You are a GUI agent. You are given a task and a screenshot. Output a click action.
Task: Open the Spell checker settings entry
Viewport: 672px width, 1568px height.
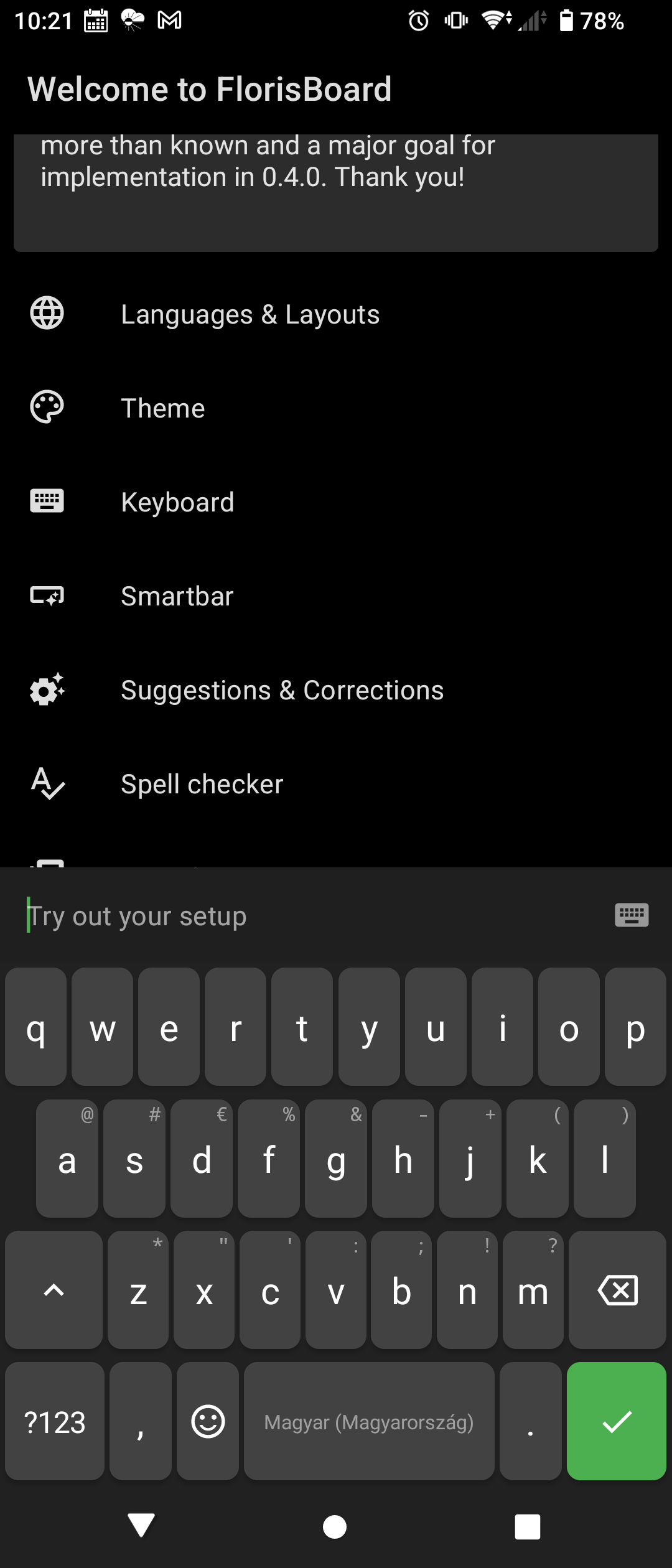202,783
